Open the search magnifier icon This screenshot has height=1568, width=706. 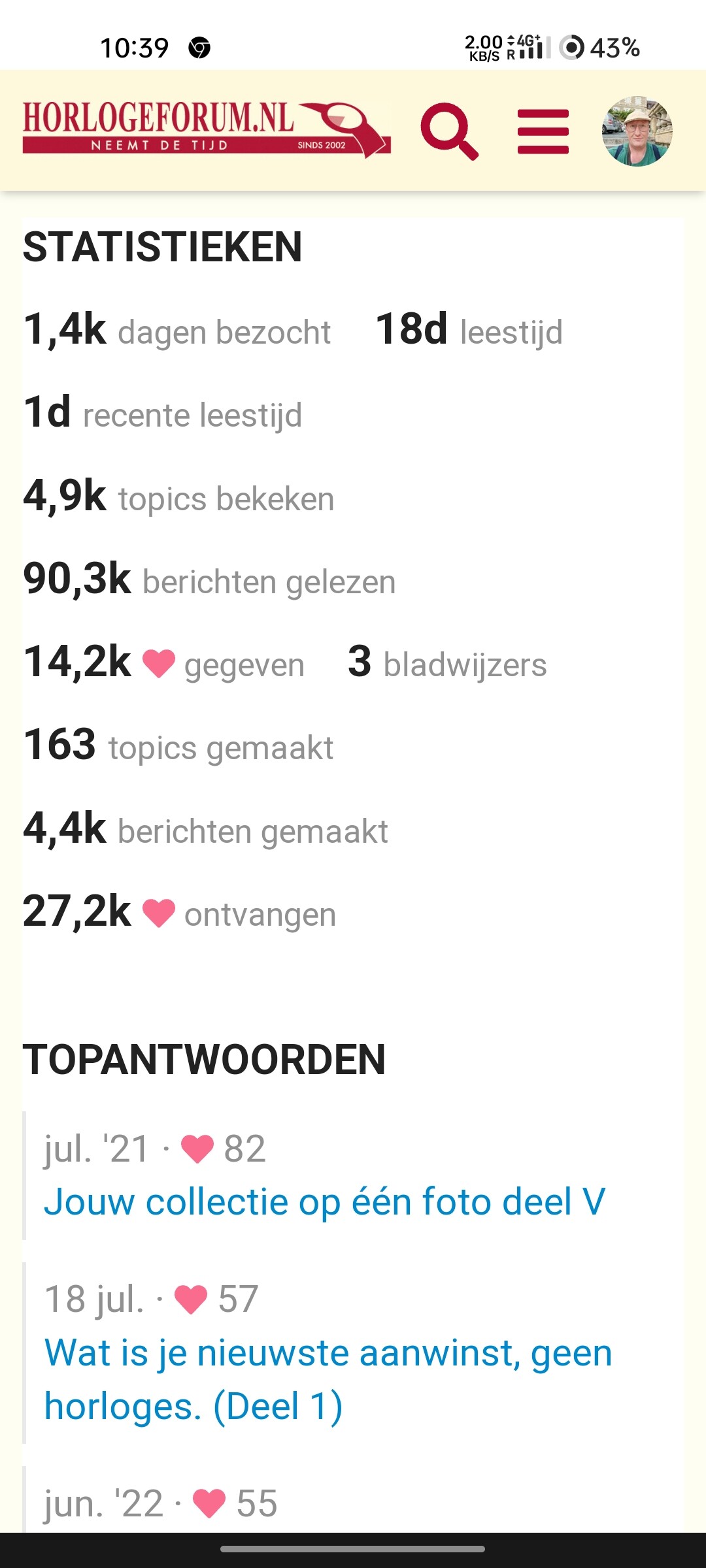[450, 131]
